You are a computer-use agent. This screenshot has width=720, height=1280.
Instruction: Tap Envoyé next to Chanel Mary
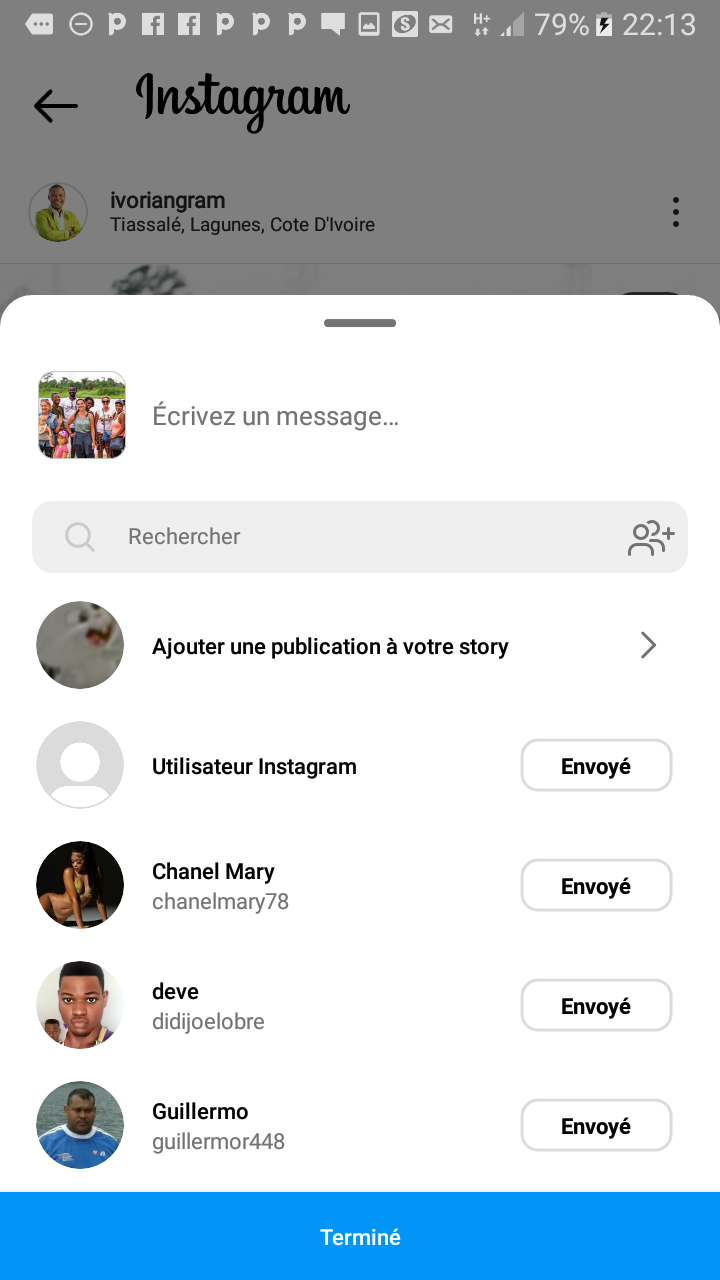click(596, 886)
